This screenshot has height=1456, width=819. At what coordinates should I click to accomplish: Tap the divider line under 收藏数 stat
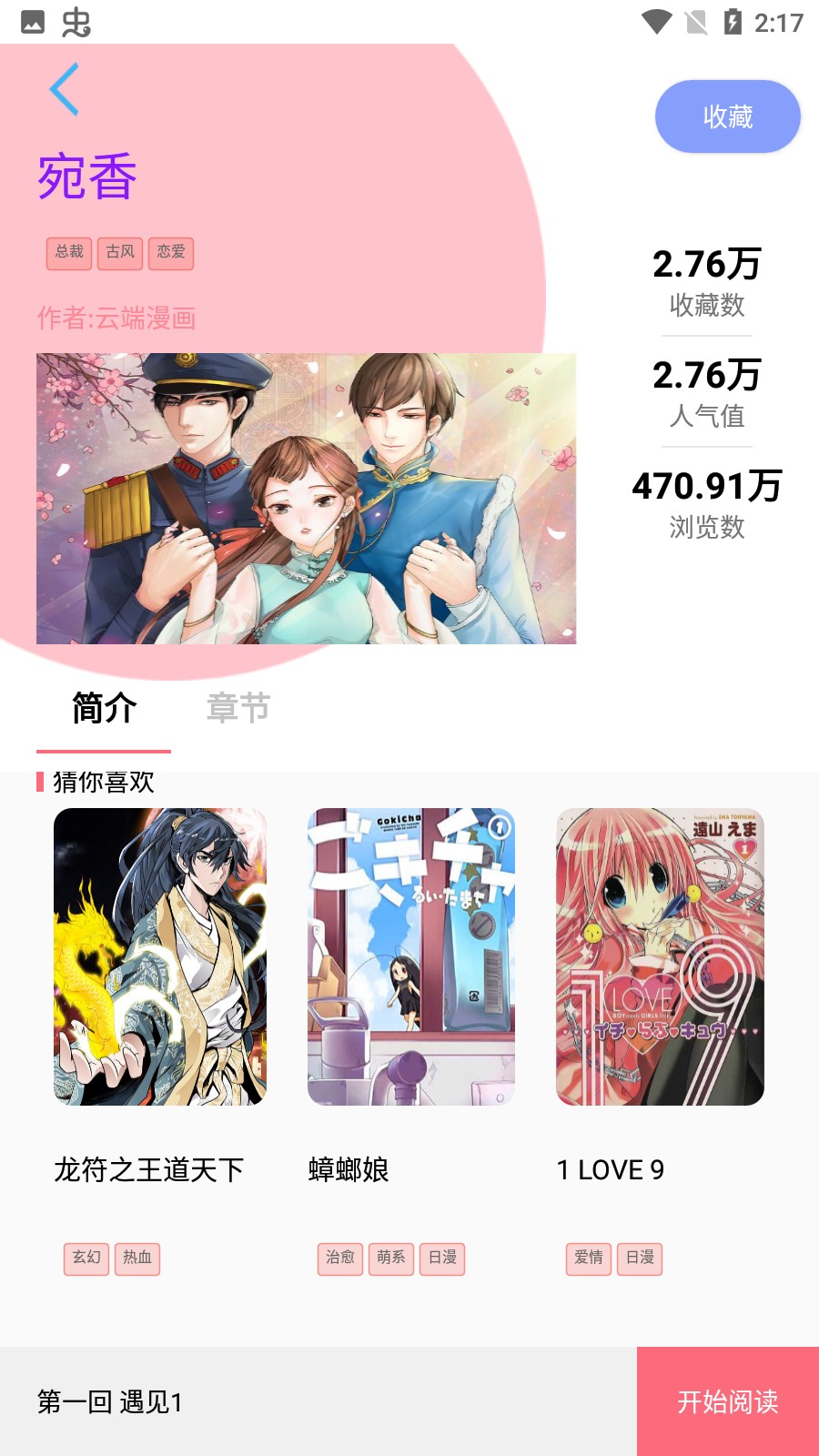706,334
